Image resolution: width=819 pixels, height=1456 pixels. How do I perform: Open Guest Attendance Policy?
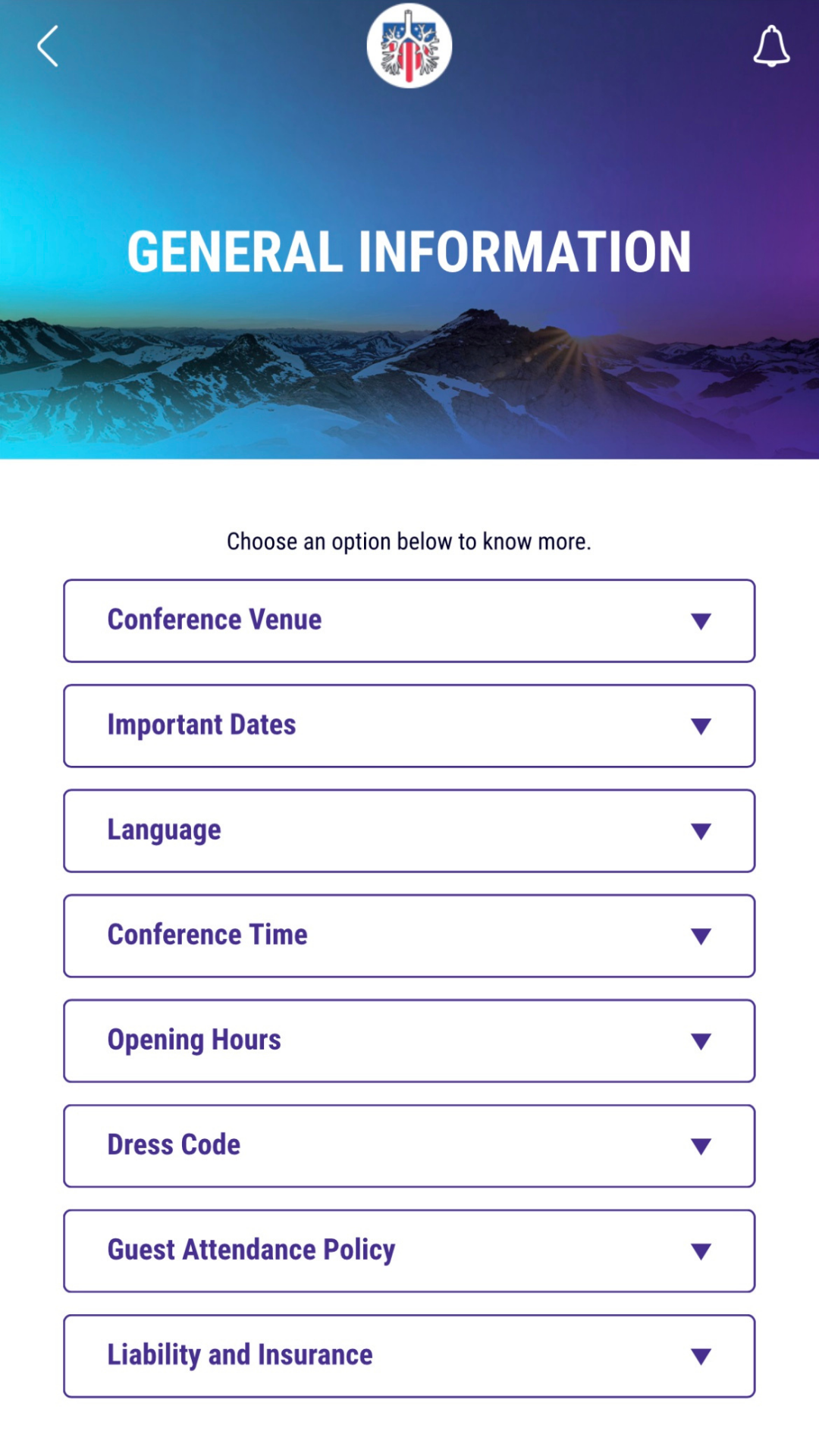pyautogui.click(x=409, y=1251)
